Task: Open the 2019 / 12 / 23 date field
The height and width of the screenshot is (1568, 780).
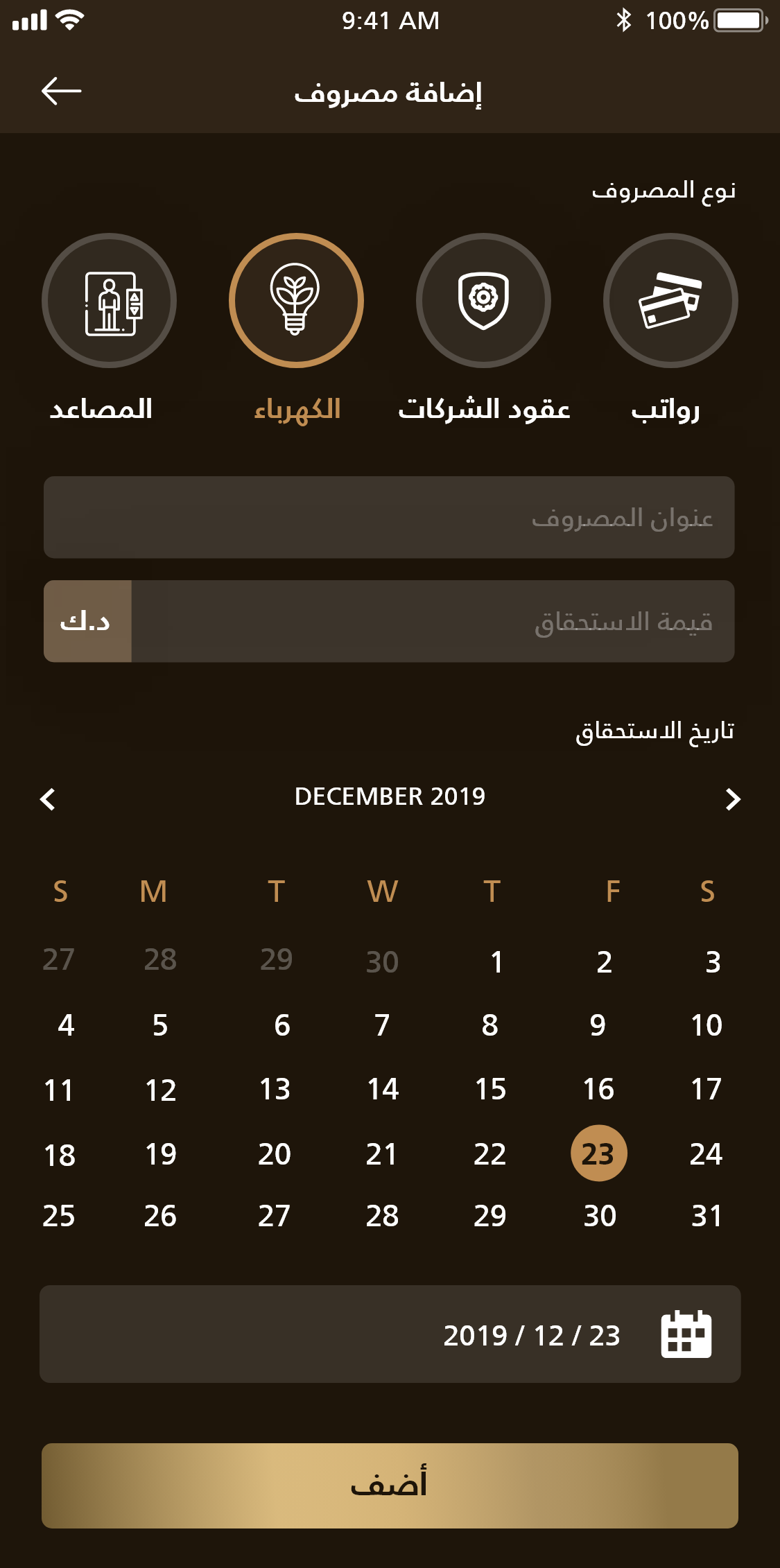Action: pos(390,1334)
